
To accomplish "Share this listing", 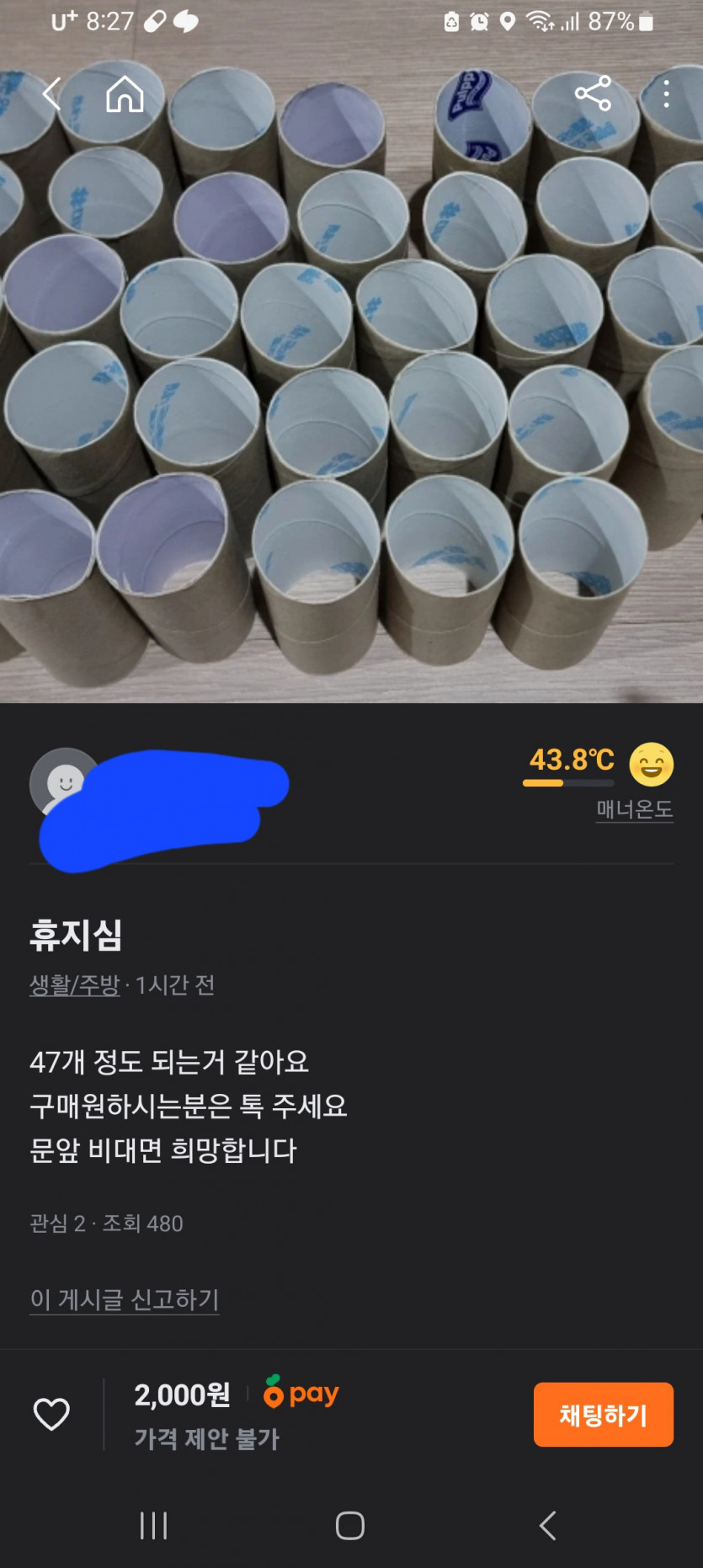I will (593, 93).
